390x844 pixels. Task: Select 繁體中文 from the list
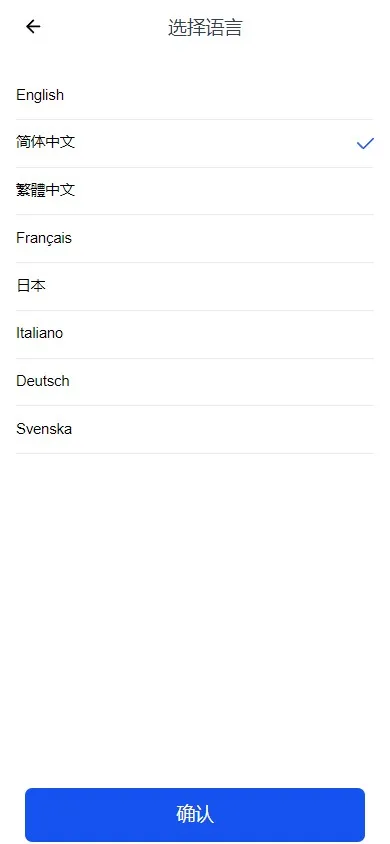coord(194,191)
